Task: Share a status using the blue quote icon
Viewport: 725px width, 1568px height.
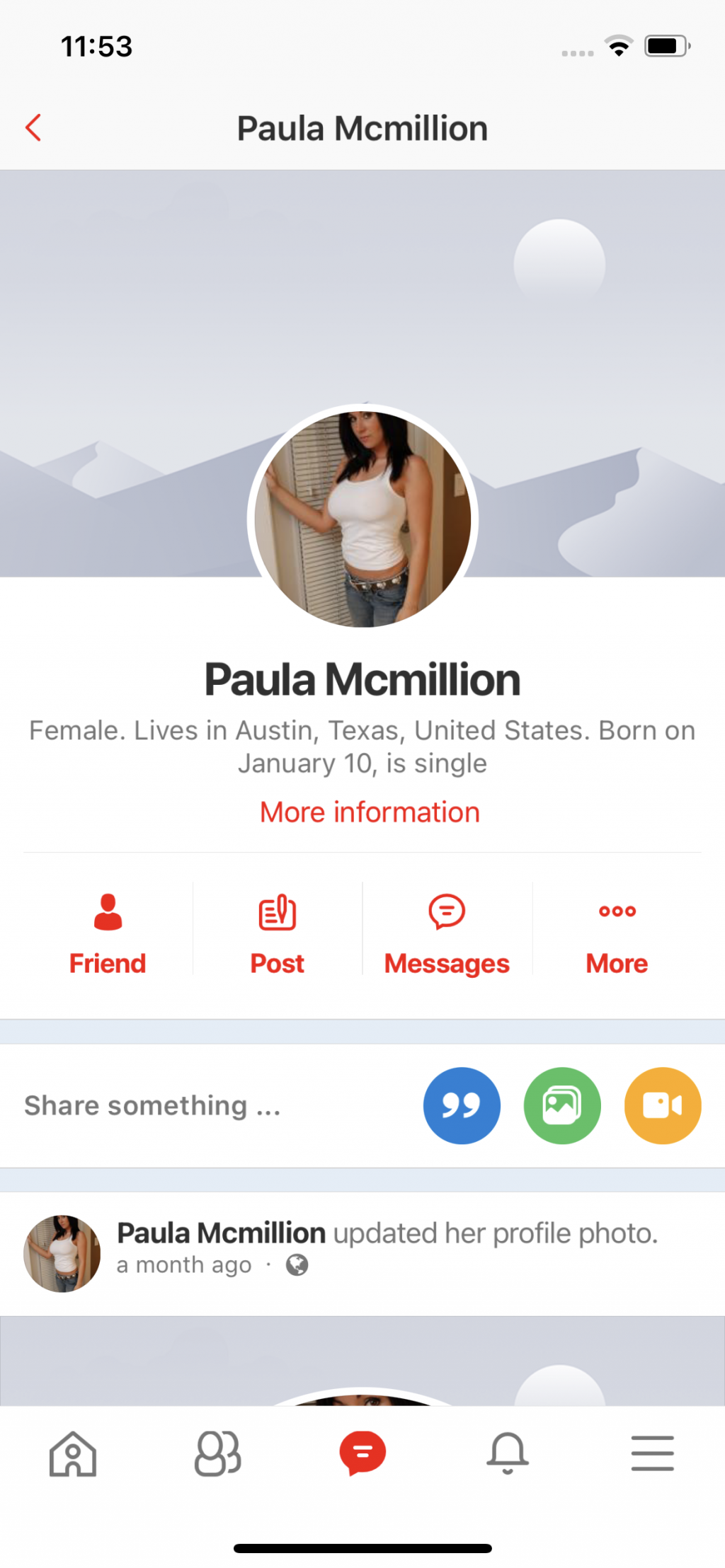Action: [462, 1105]
